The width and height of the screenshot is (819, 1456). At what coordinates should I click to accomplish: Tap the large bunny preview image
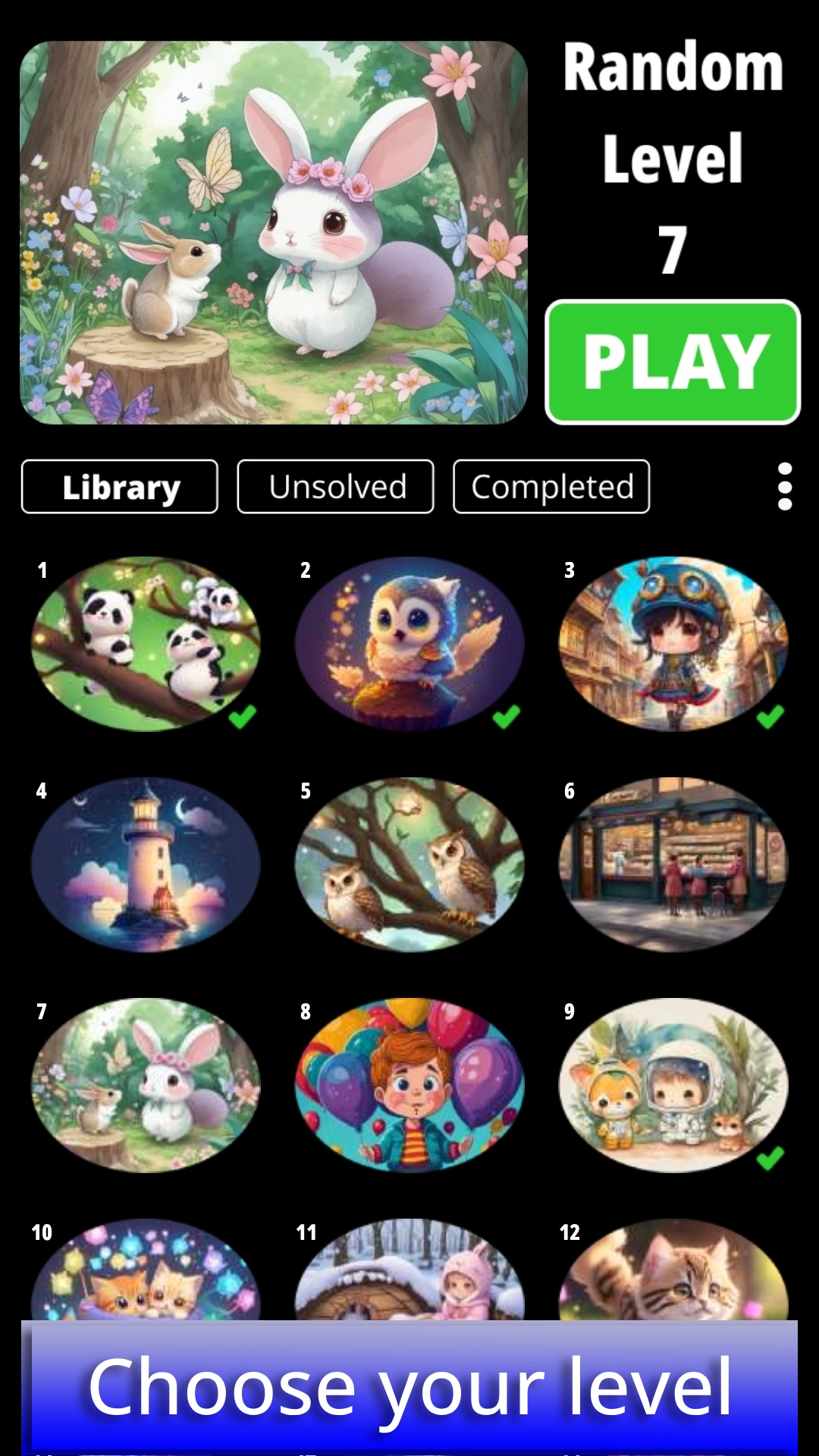273,232
